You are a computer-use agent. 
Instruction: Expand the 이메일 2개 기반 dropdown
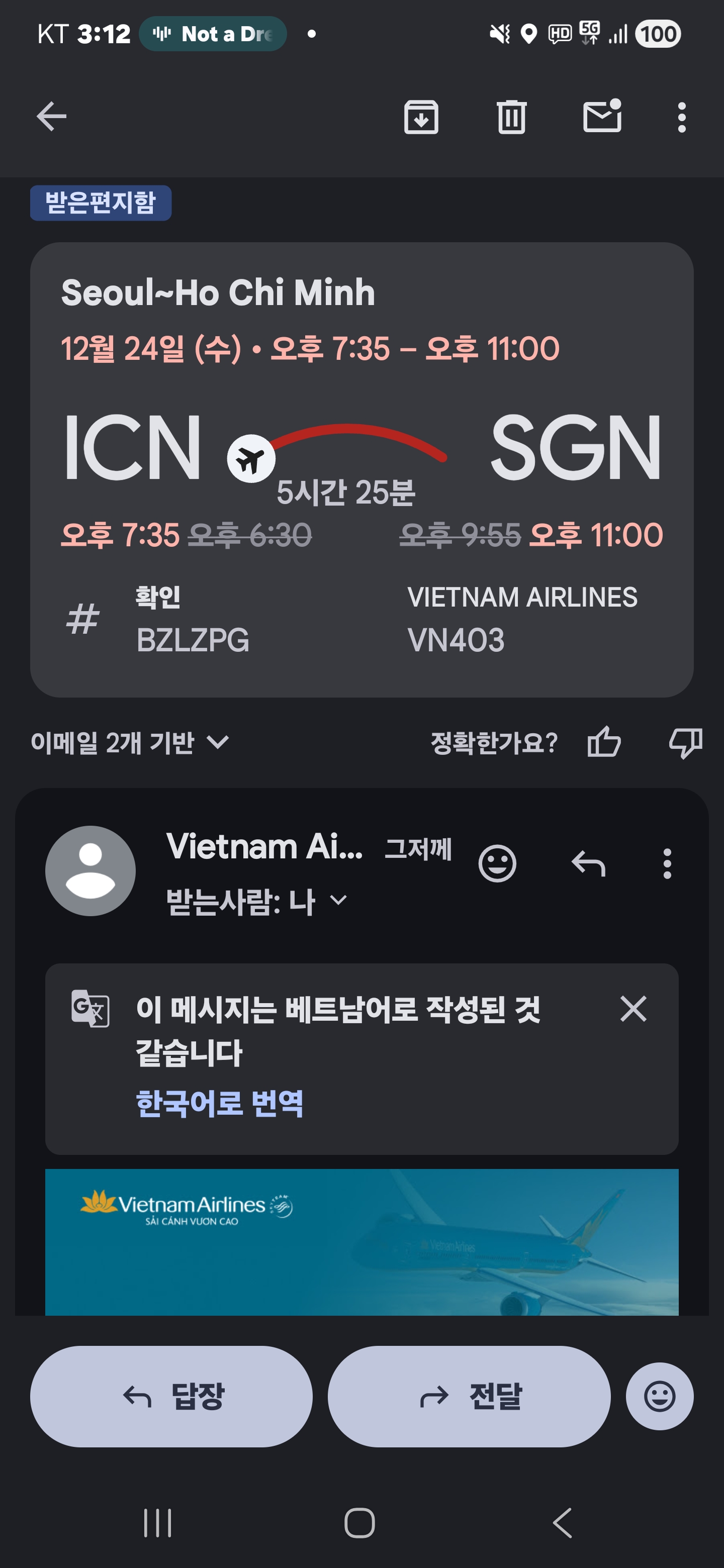[130, 742]
